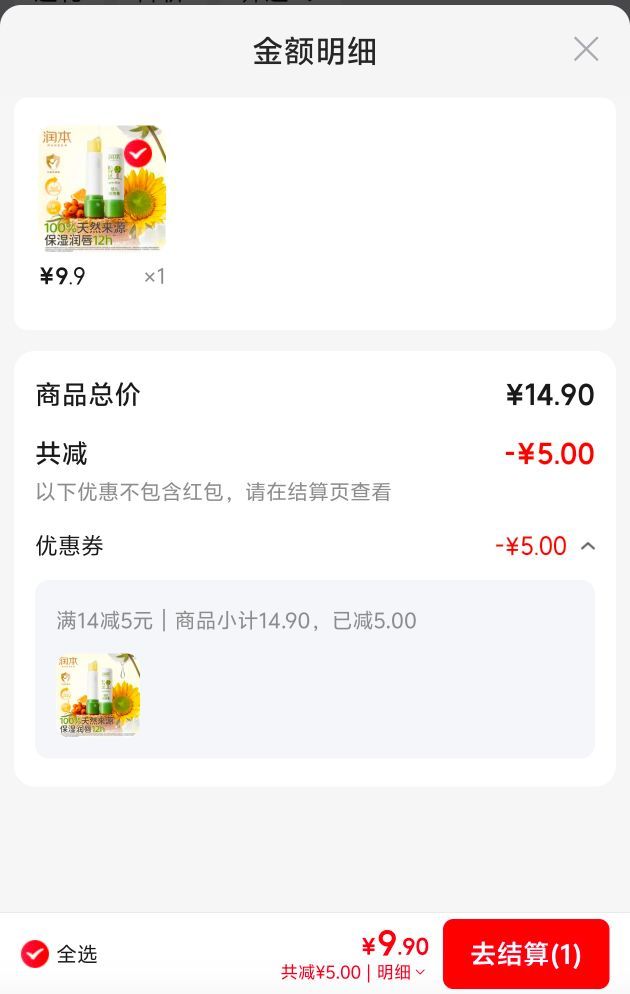The image size is (630, 994).
Task: Collapse the 优惠券 discount details
Action: 588,546
